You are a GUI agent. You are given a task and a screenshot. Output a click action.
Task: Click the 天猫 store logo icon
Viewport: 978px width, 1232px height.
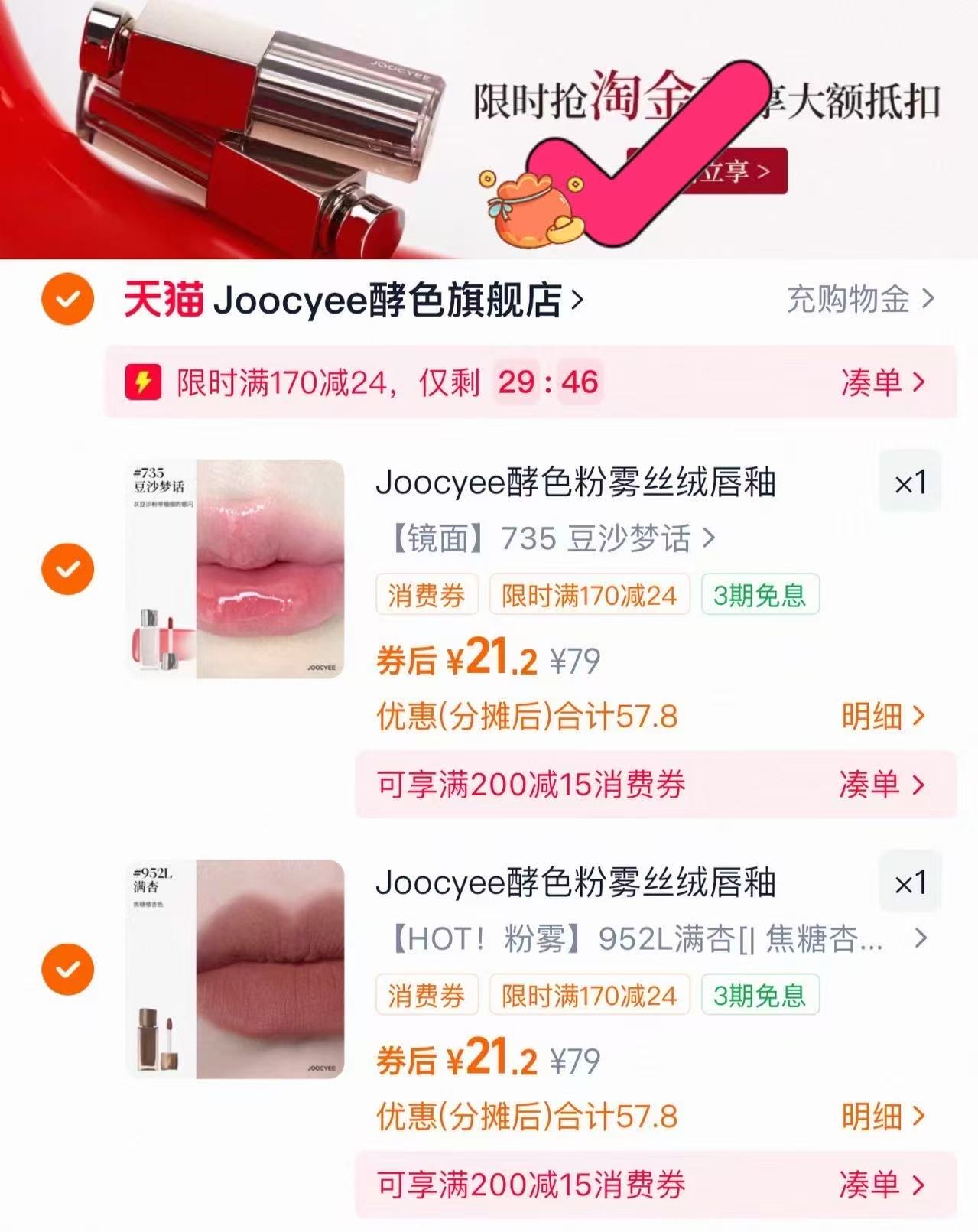coord(164,298)
